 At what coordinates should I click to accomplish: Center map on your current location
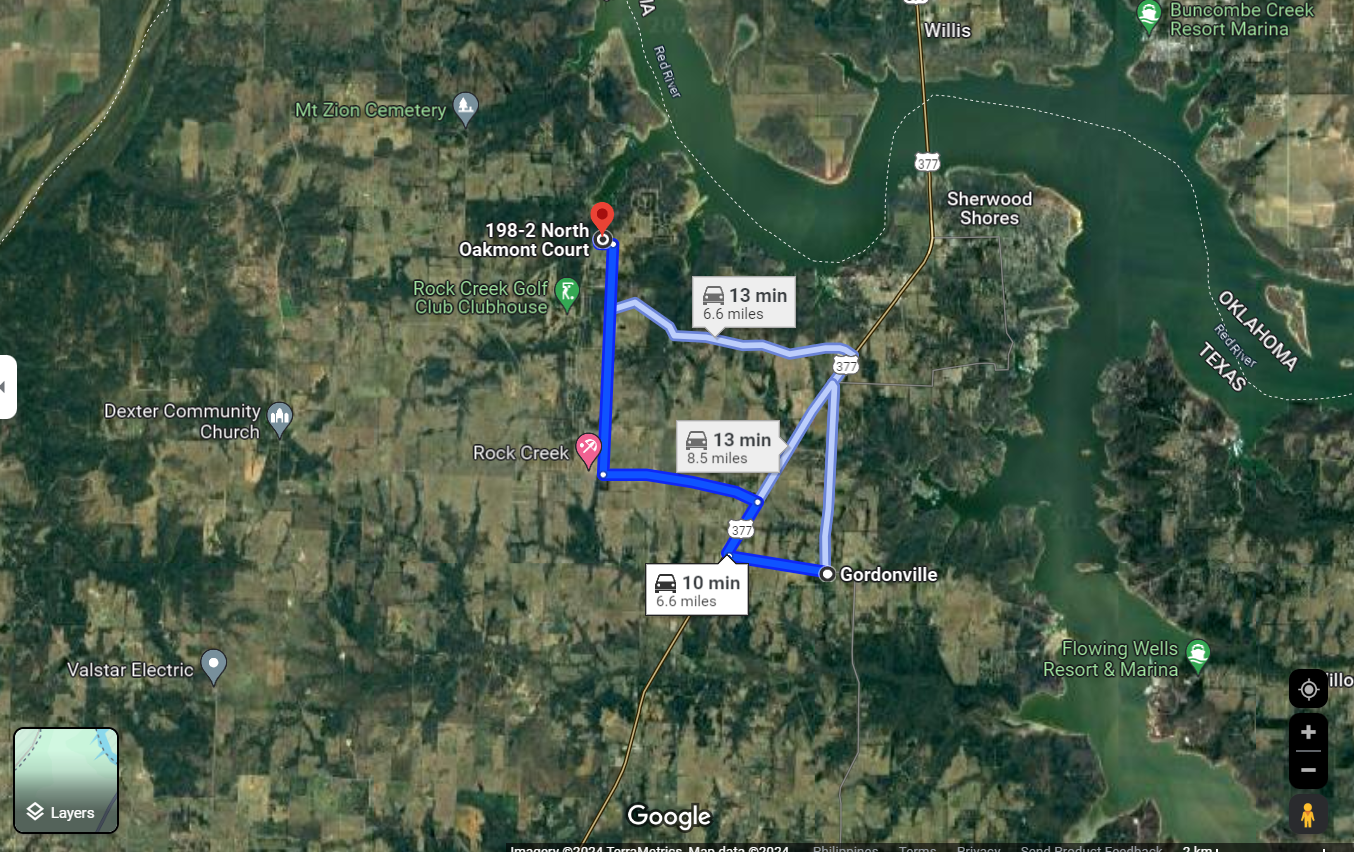click(x=1308, y=689)
